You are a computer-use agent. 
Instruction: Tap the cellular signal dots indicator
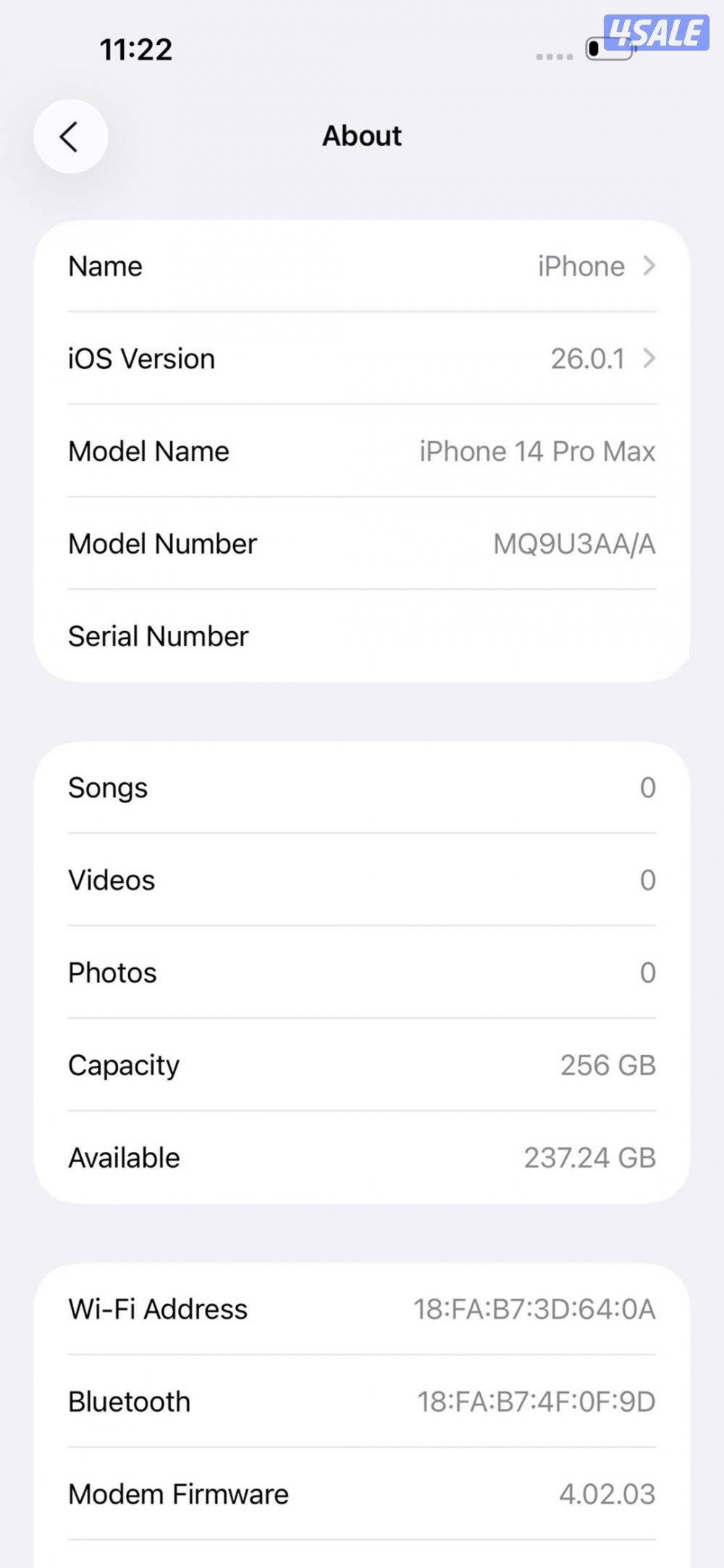(552, 55)
